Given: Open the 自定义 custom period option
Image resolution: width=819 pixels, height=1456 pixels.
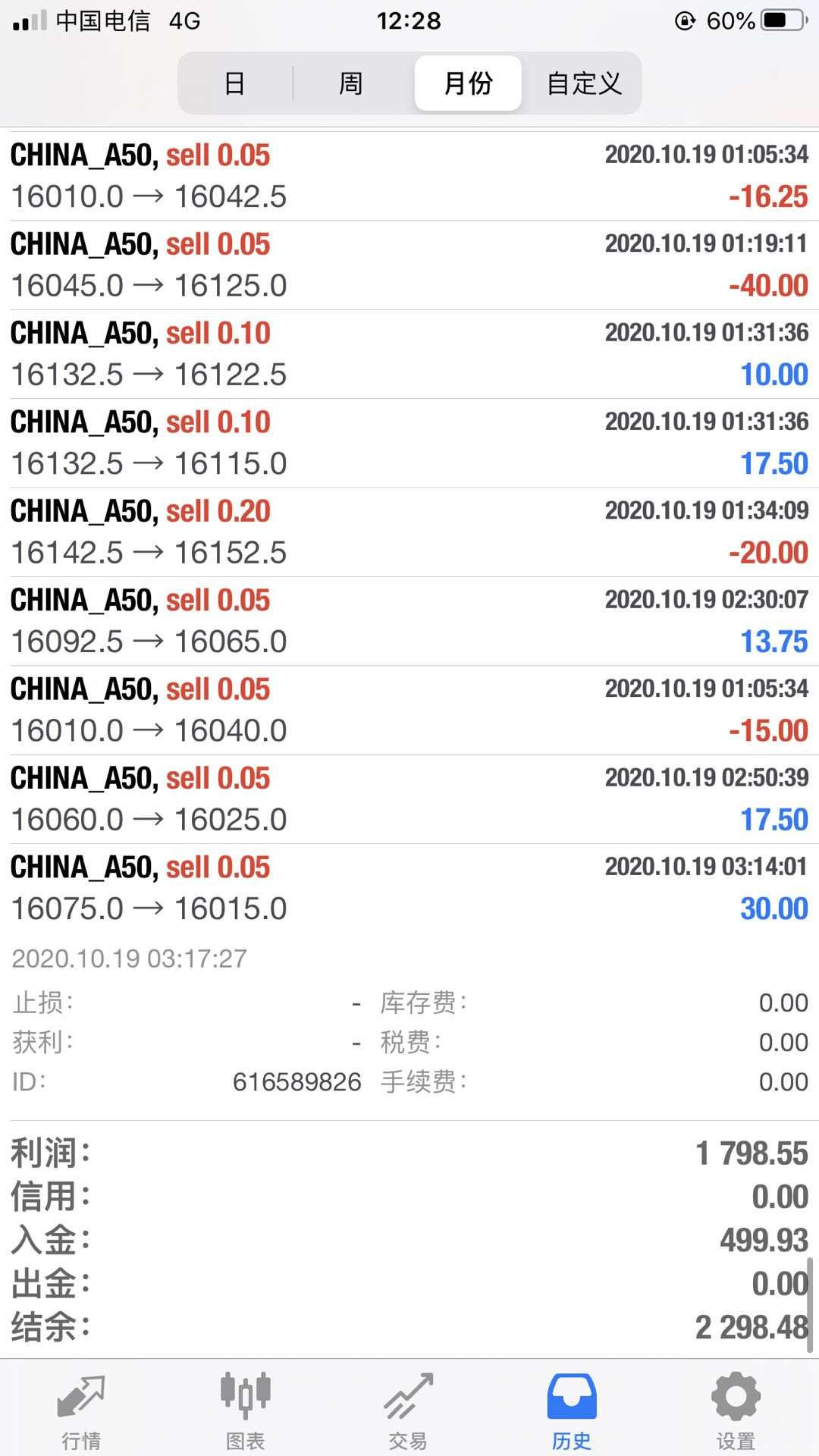Looking at the screenshot, I should [x=584, y=83].
